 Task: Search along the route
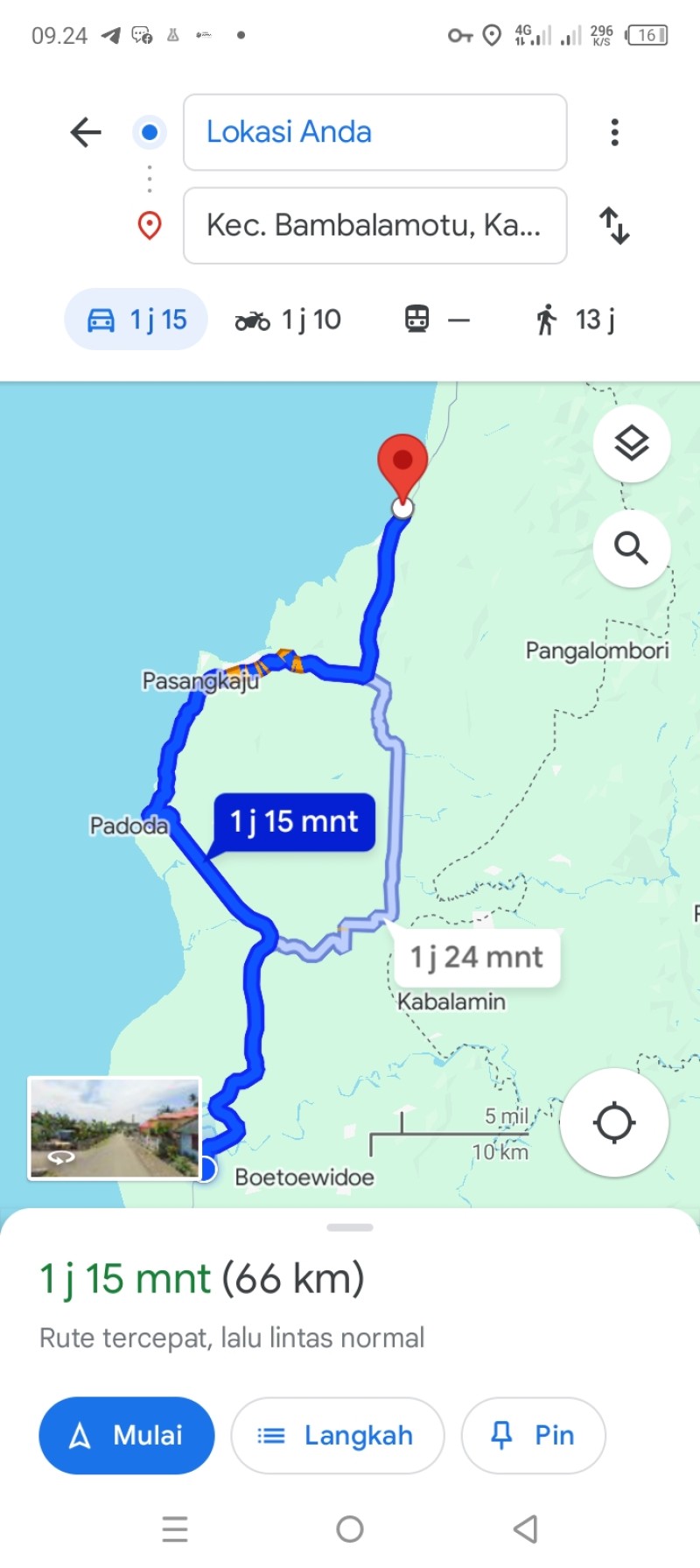(x=632, y=549)
